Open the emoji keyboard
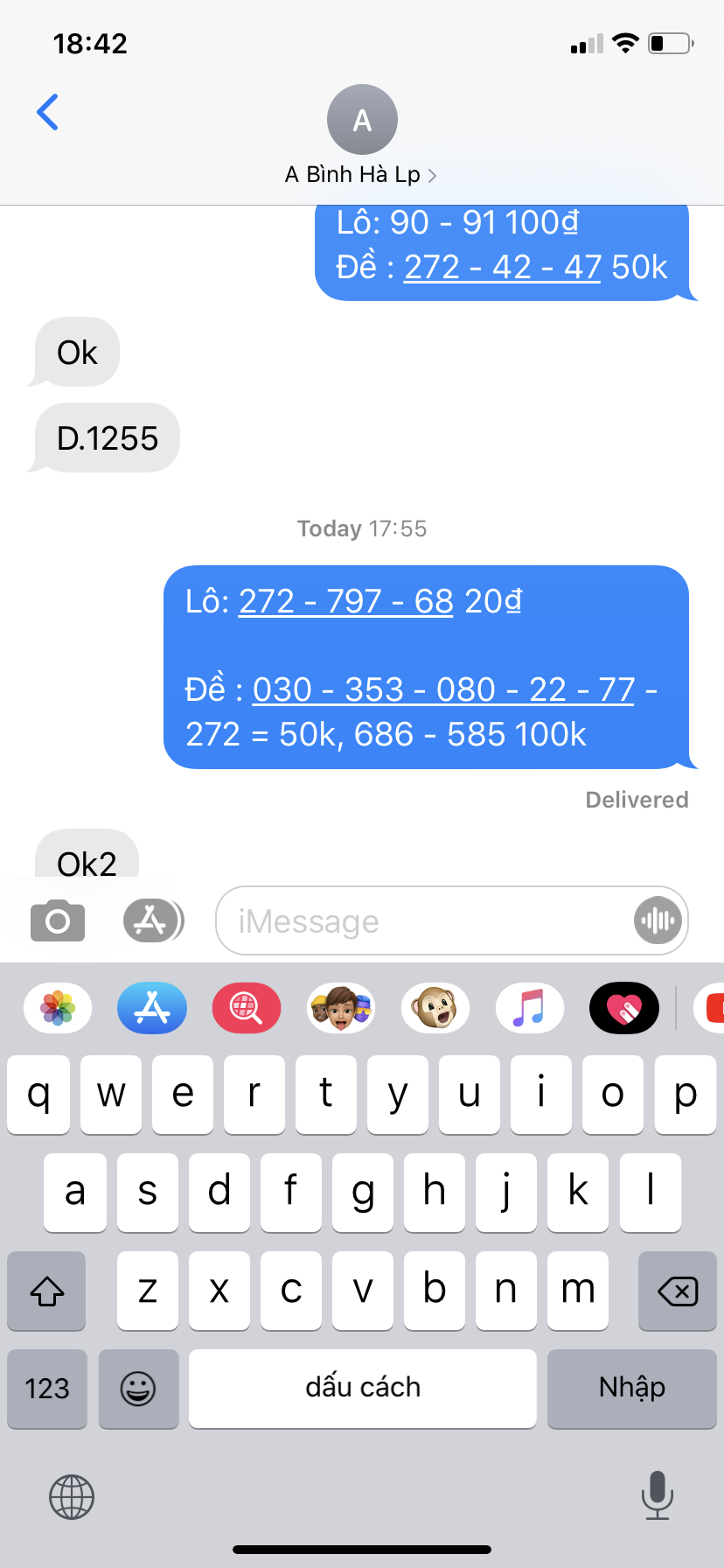 click(x=138, y=1389)
